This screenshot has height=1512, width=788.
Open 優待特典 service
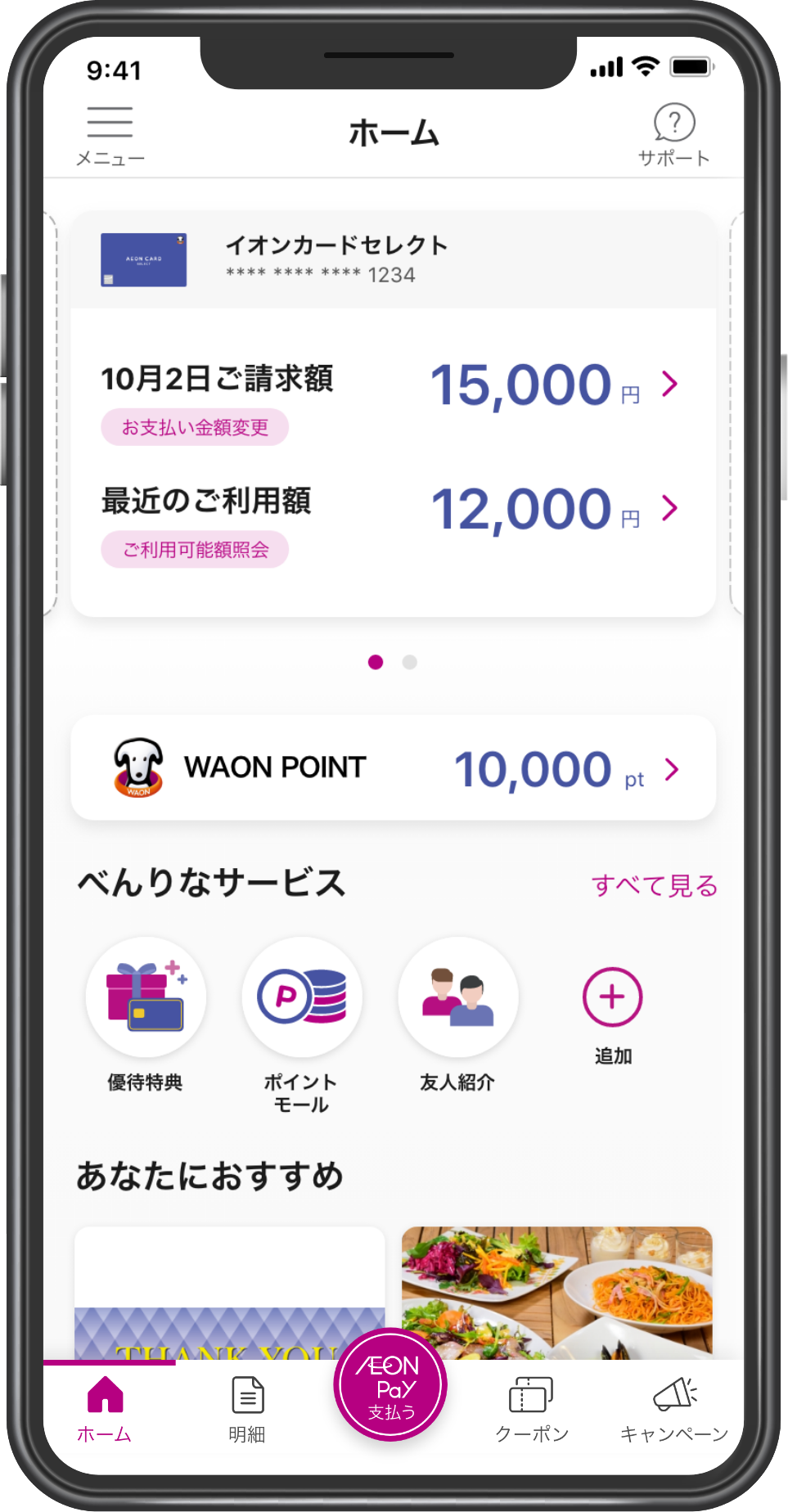point(146,998)
